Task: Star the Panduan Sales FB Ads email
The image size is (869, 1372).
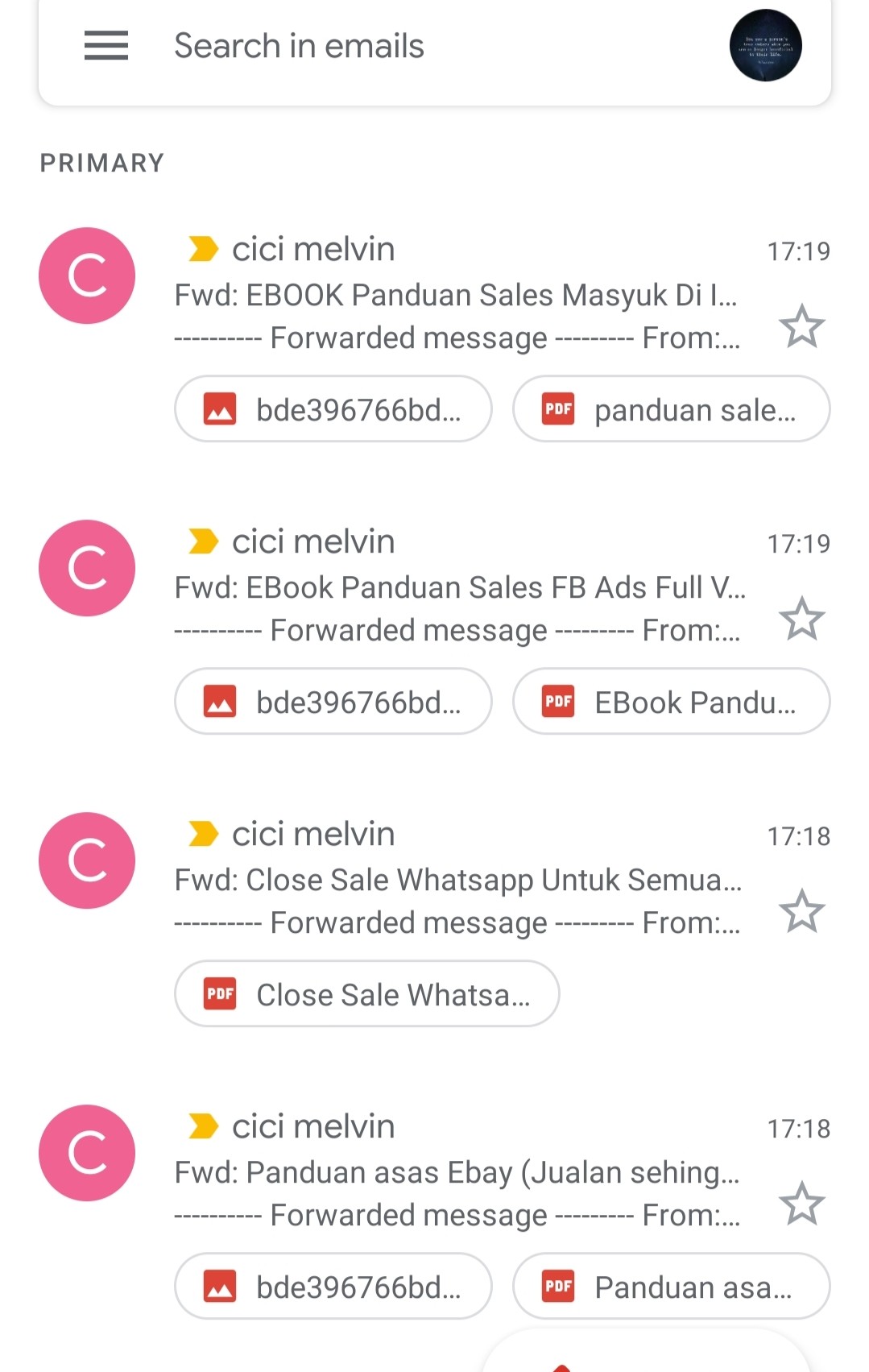Action: pyautogui.click(x=801, y=619)
